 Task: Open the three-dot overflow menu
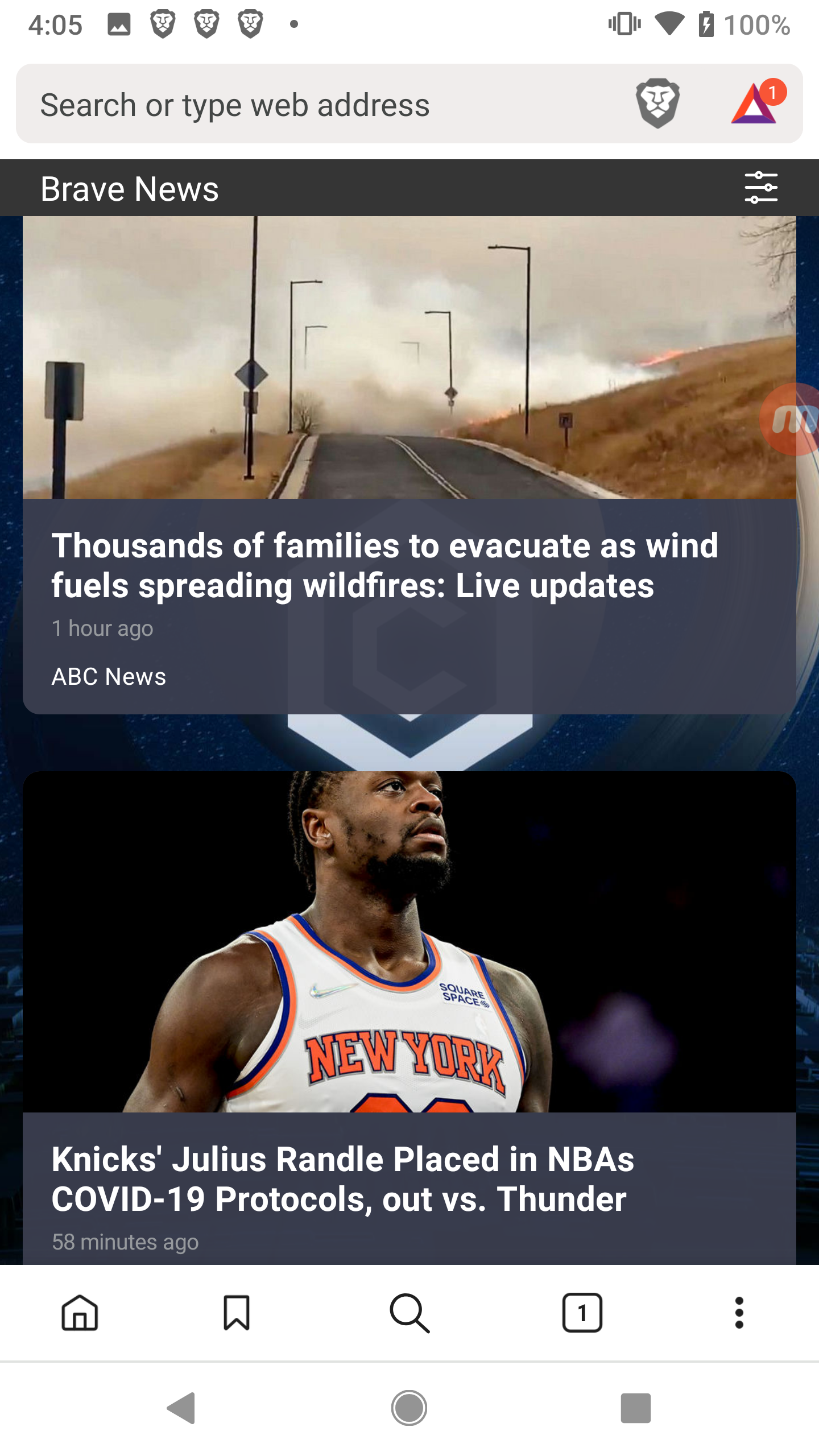739,1313
